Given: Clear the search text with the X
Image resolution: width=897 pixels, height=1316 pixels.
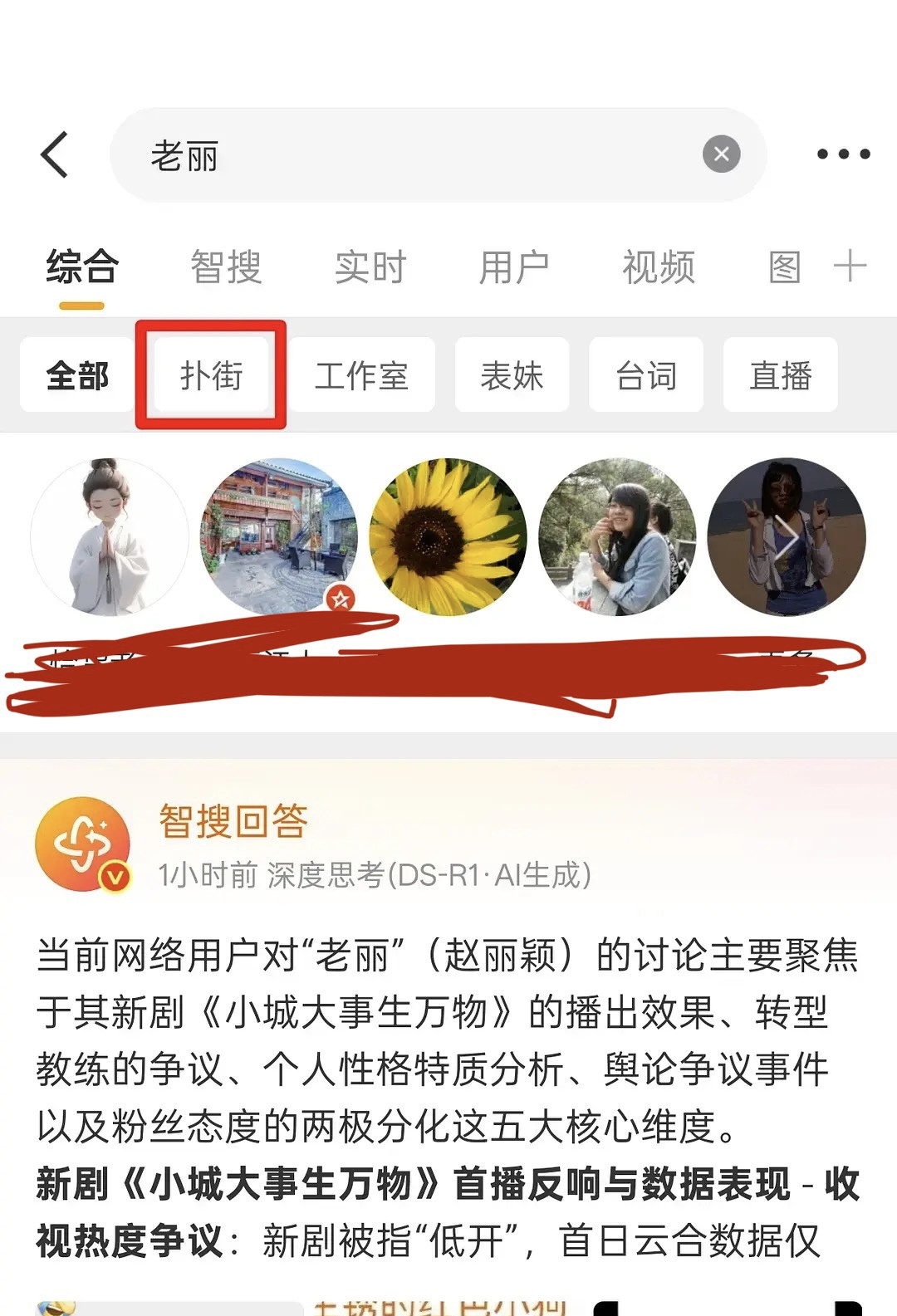Looking at the screenshot, I should [721, 154].
